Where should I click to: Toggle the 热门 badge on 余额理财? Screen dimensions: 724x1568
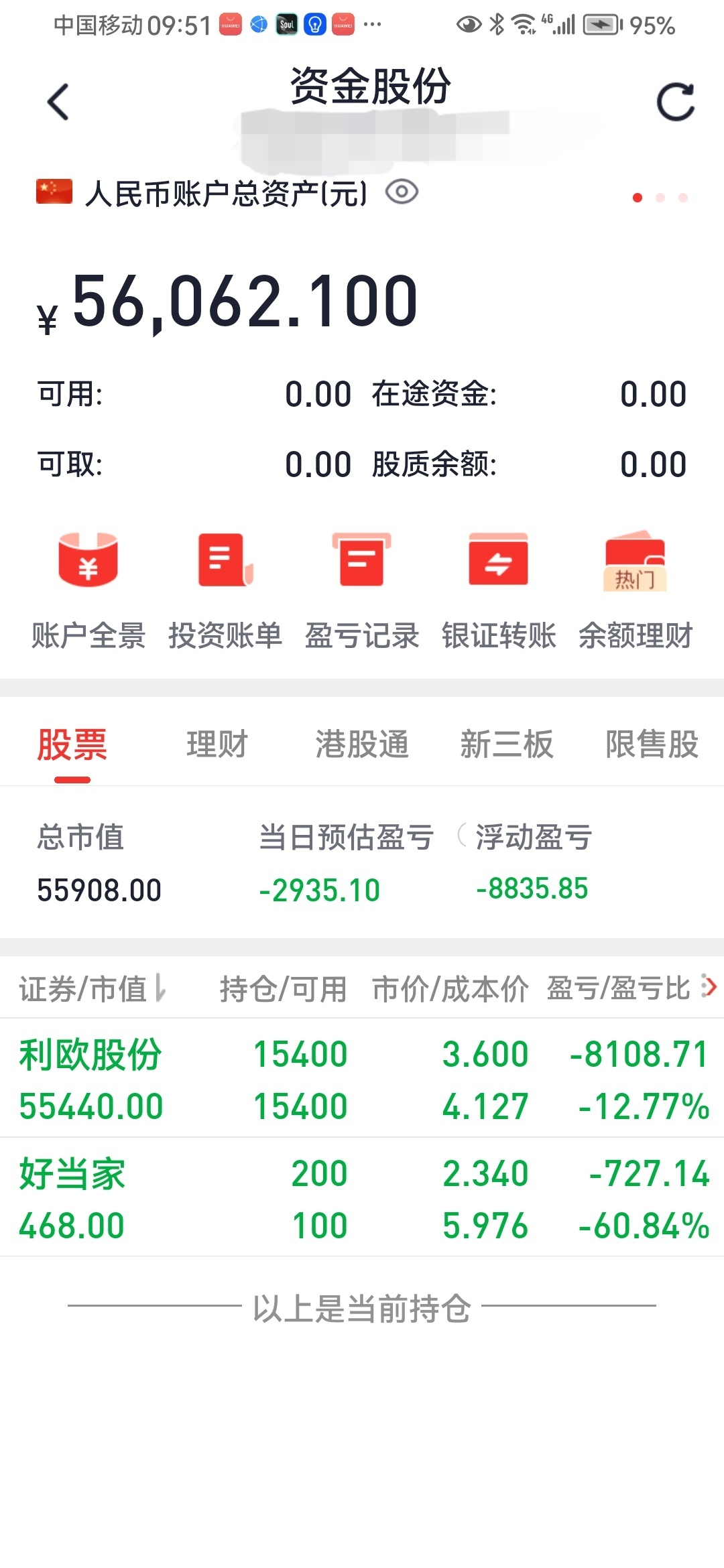pyautogui.click(x=634, y=579)
